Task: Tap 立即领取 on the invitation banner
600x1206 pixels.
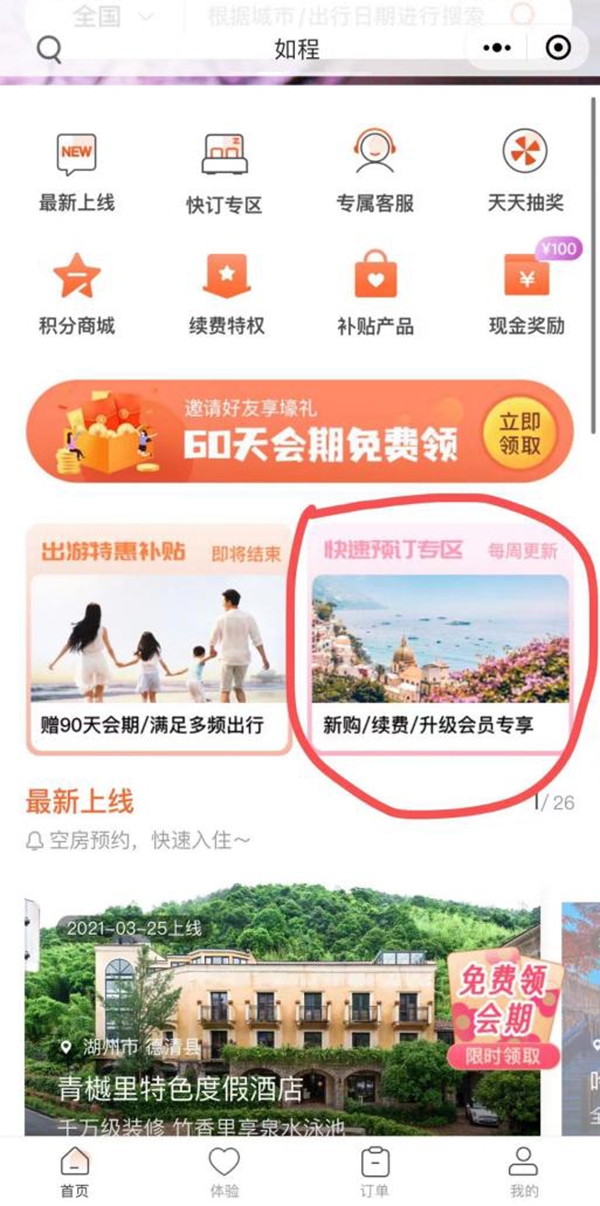Action: point(520,432)
